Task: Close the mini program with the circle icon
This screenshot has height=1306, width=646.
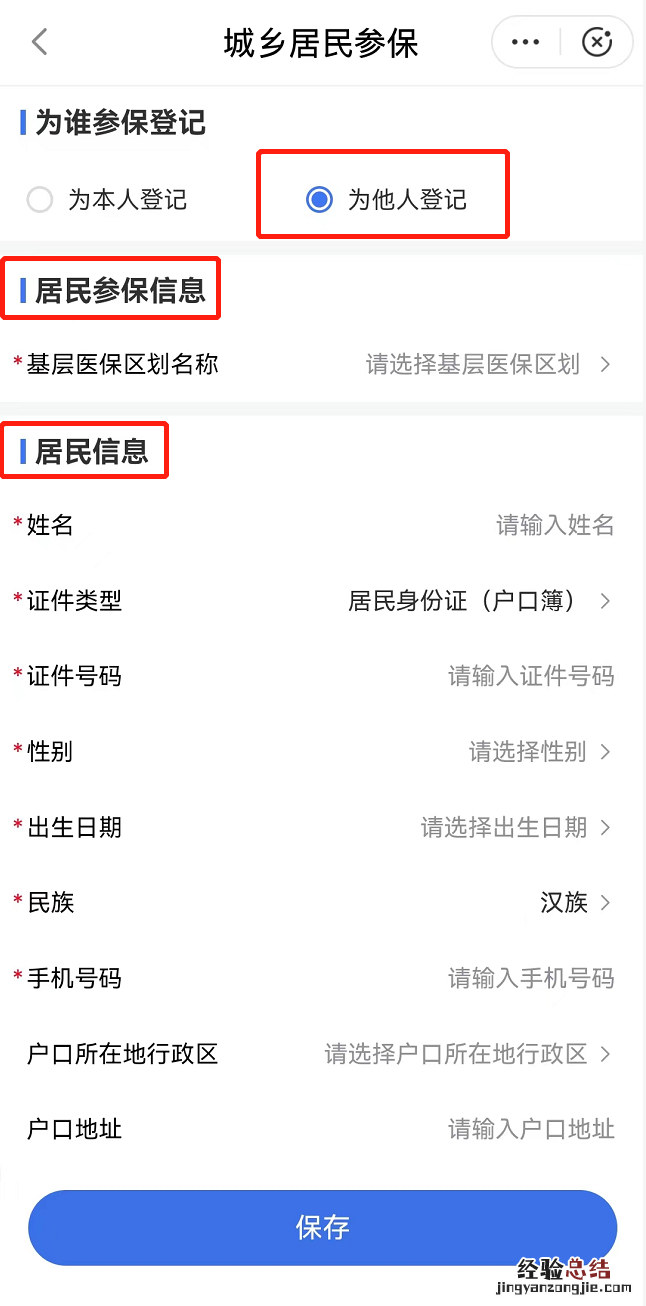Action: 597,42
